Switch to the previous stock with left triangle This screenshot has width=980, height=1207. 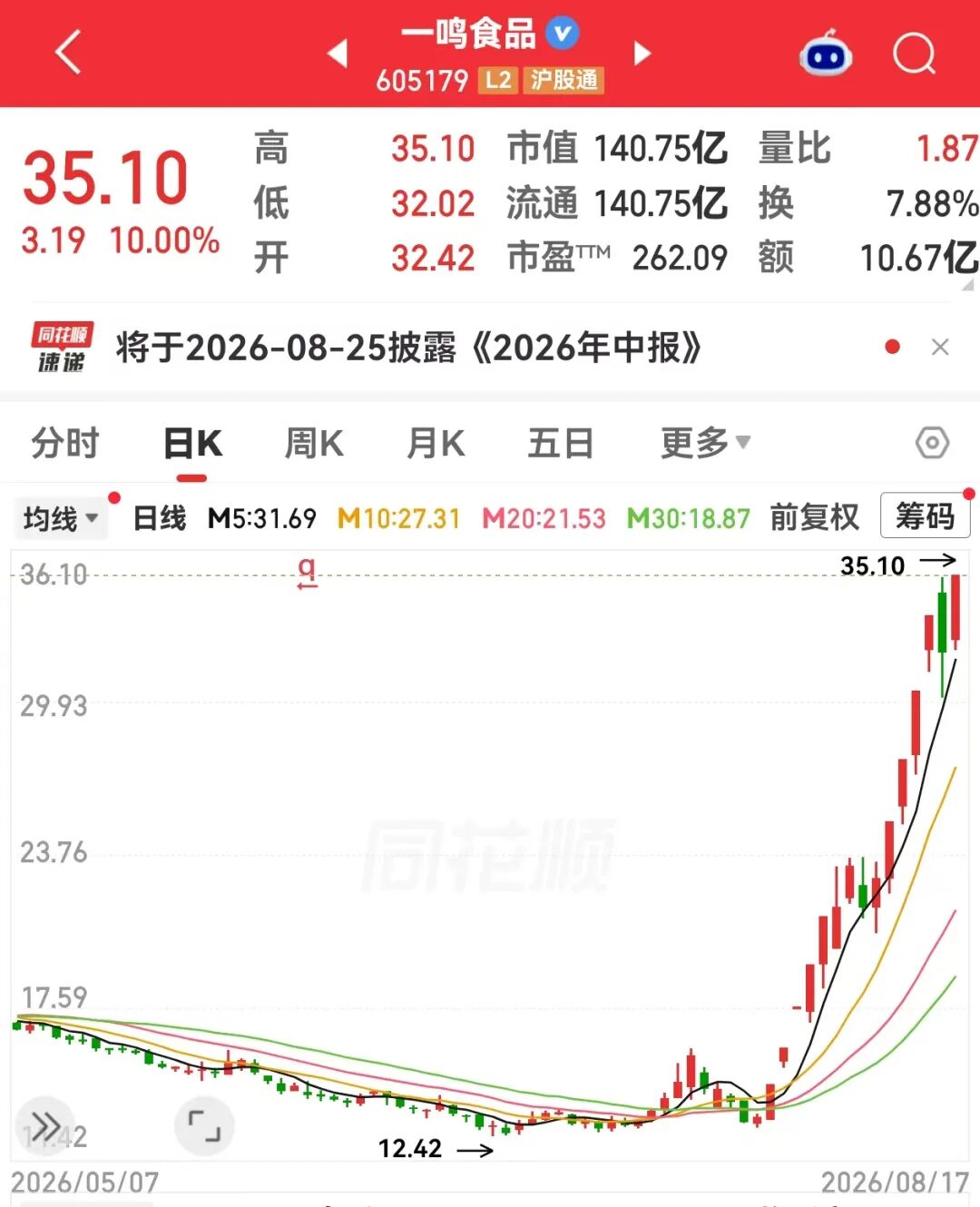pyautogui.click(x=338, y=53)
